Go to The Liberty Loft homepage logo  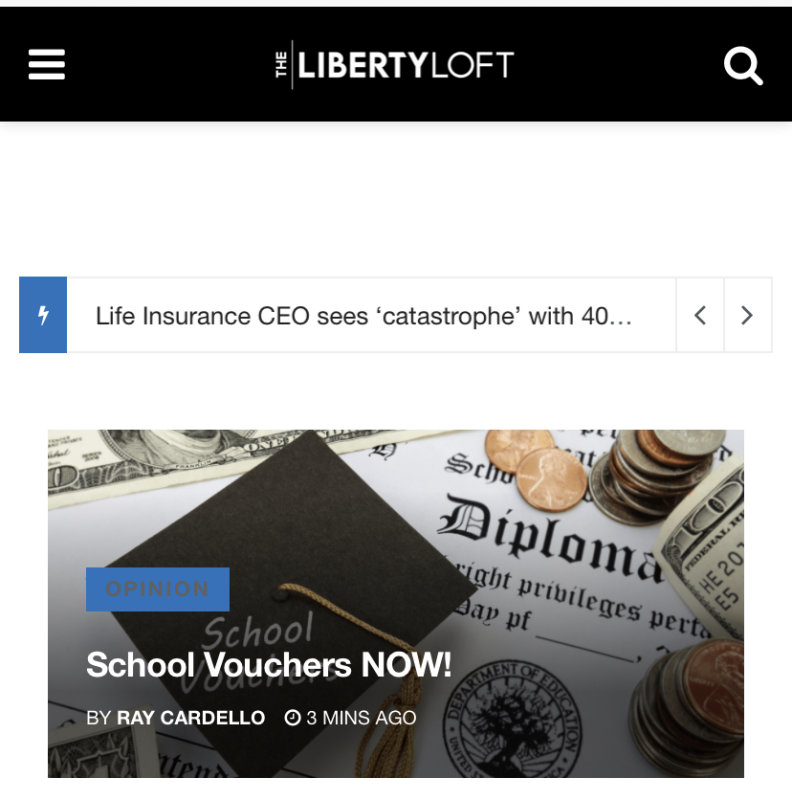pos(394,66)
